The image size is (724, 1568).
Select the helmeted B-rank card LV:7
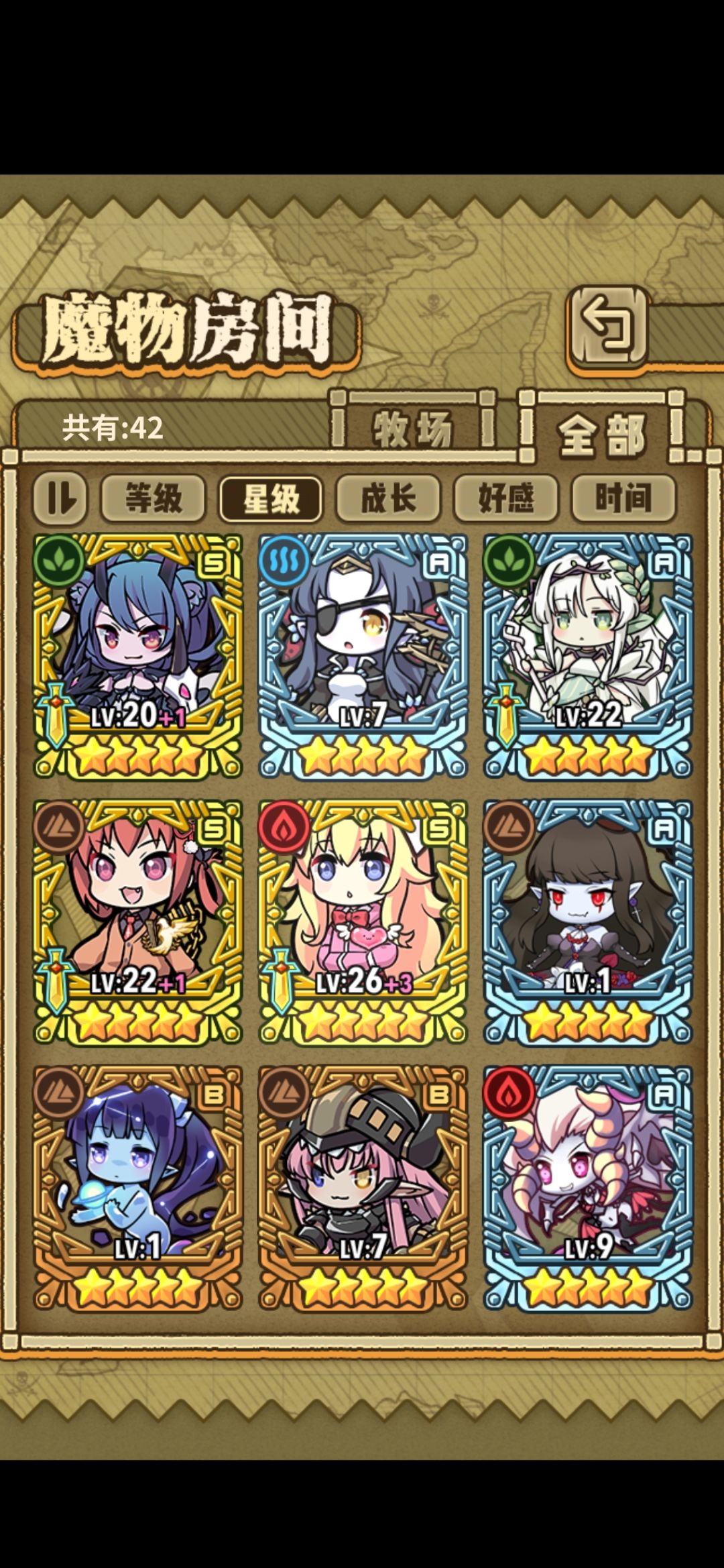(x=363, y=1188)
